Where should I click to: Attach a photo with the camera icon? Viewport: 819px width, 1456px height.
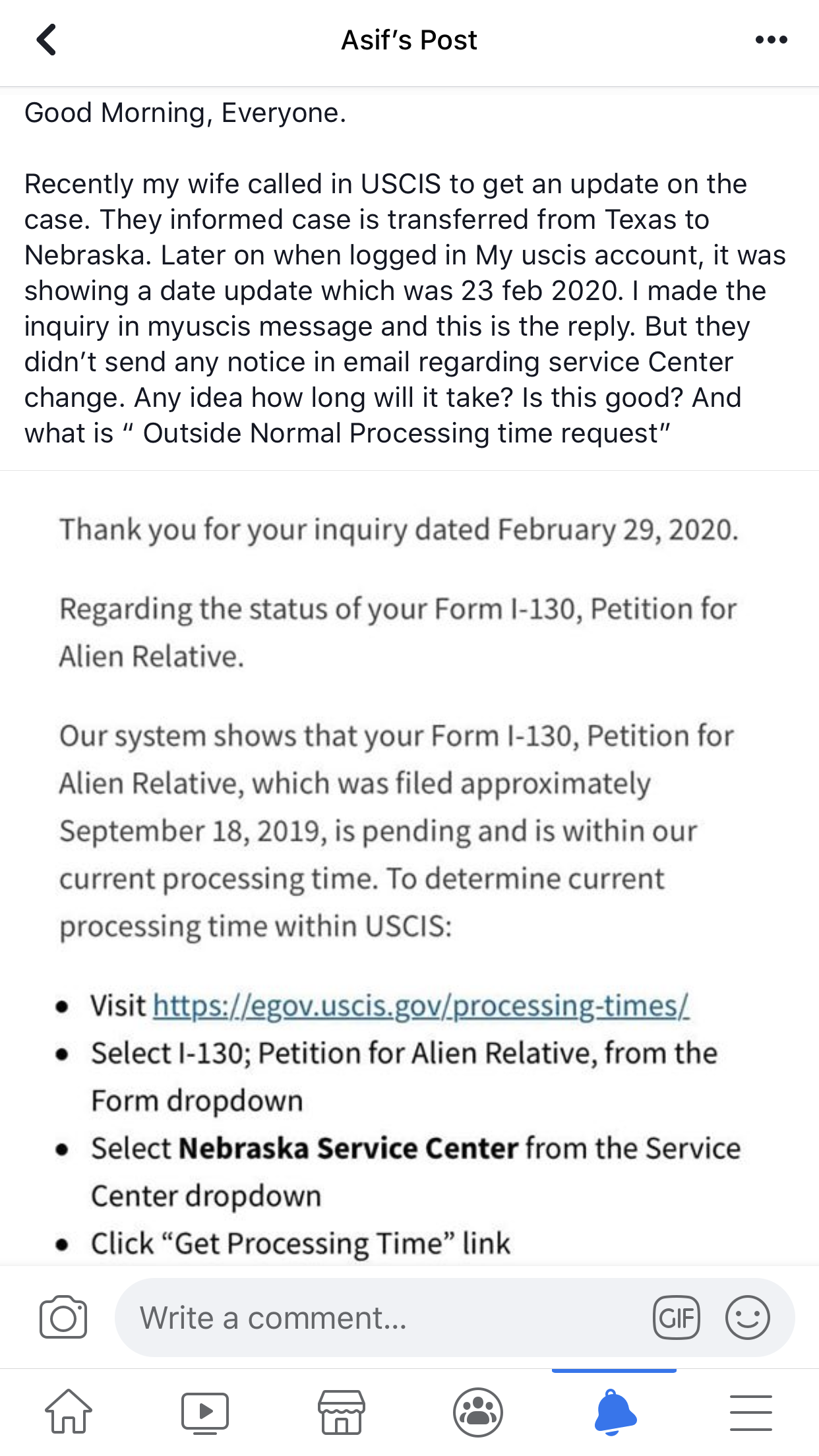(x=63, y=1318)
